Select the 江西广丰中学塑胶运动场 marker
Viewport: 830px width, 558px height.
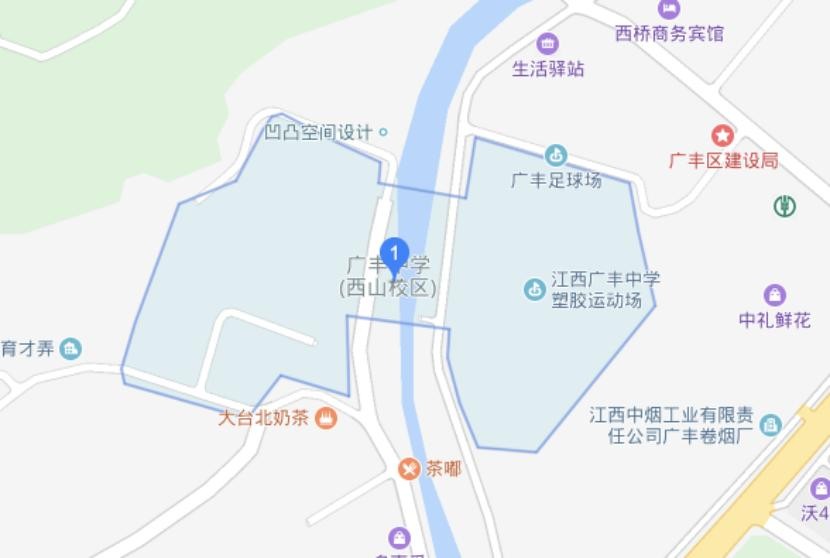point(536,289)
